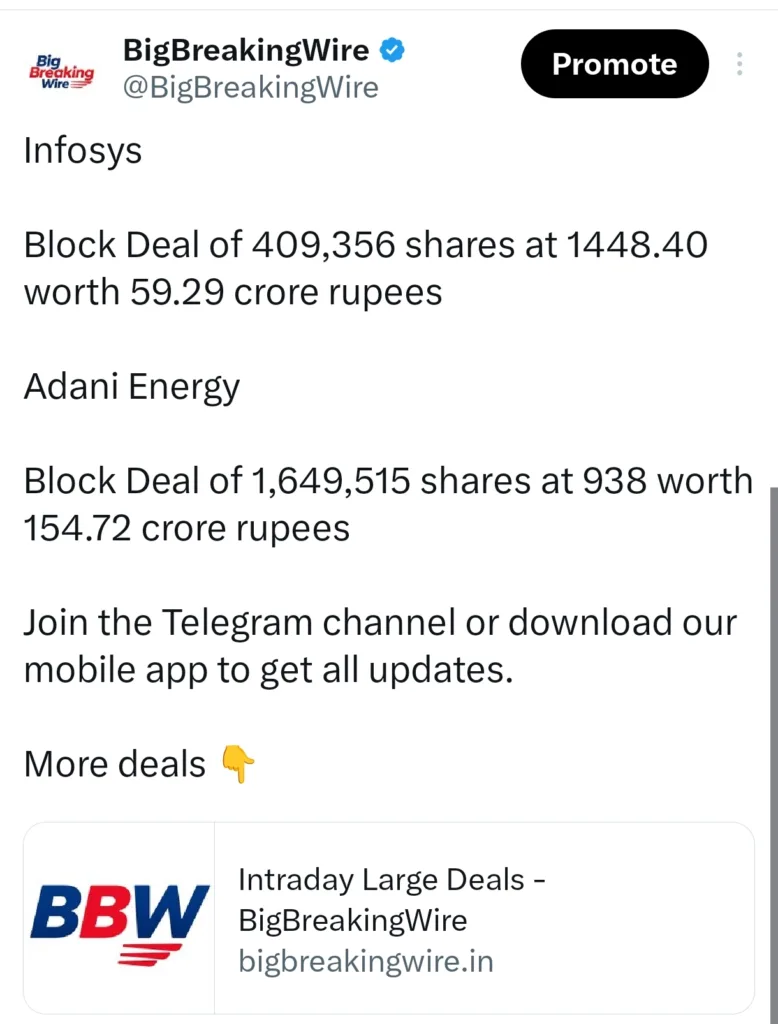The width and height of the screenshot is (778, 1024).
Task: Click the blue verified checkmark badge
Action: click(393, 48)
